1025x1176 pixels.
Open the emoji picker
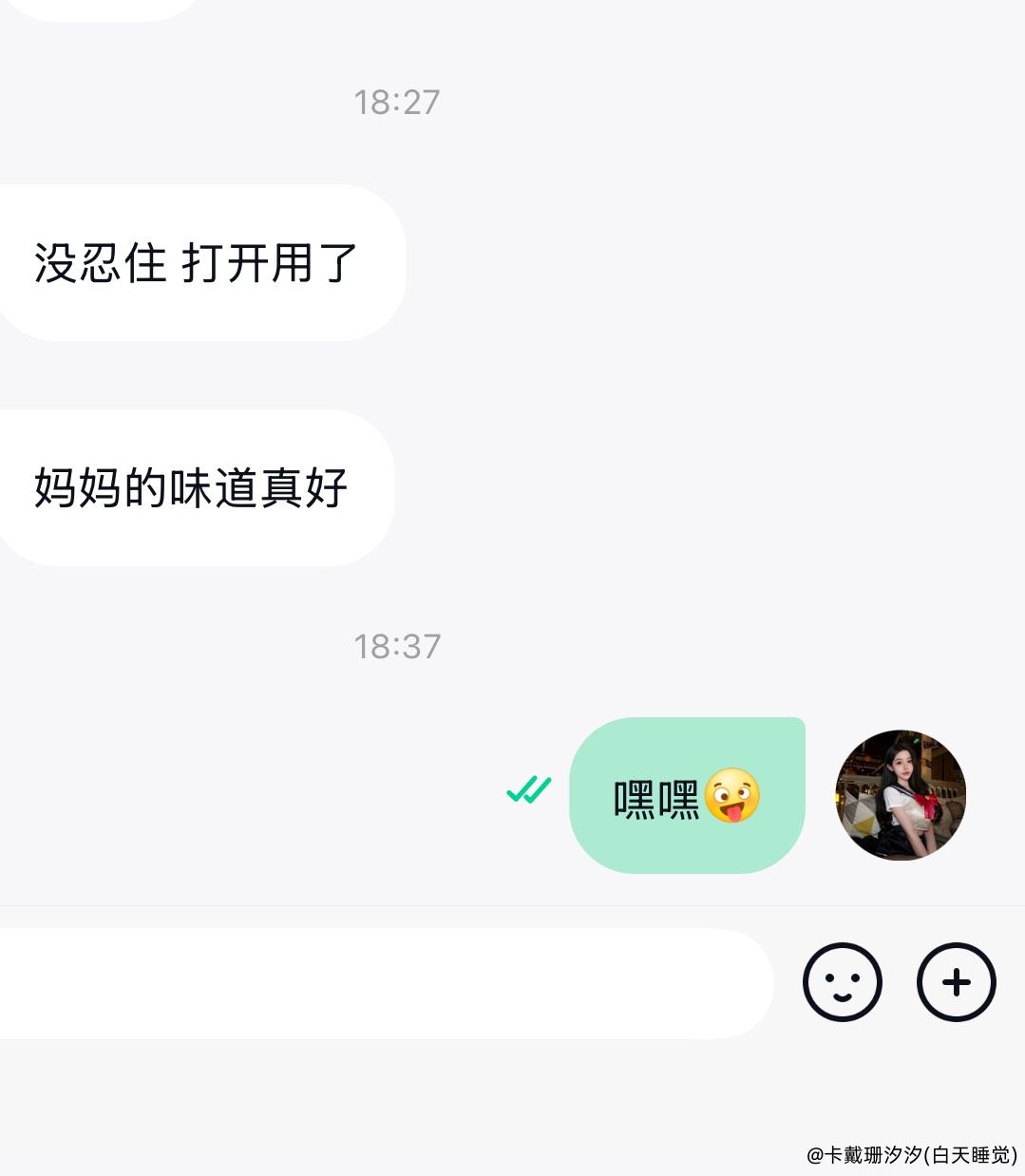coord(842,982)
